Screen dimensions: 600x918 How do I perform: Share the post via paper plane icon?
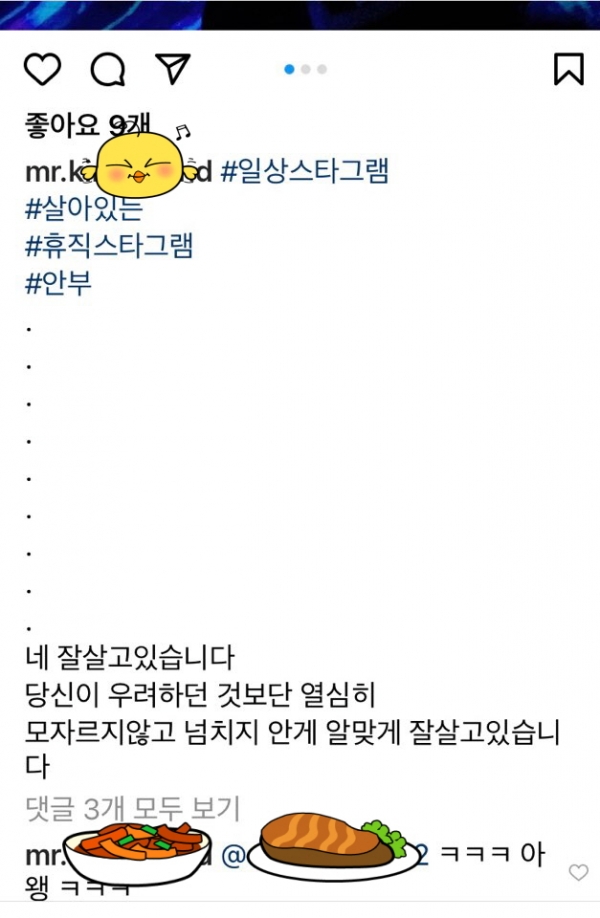point(172,68)
